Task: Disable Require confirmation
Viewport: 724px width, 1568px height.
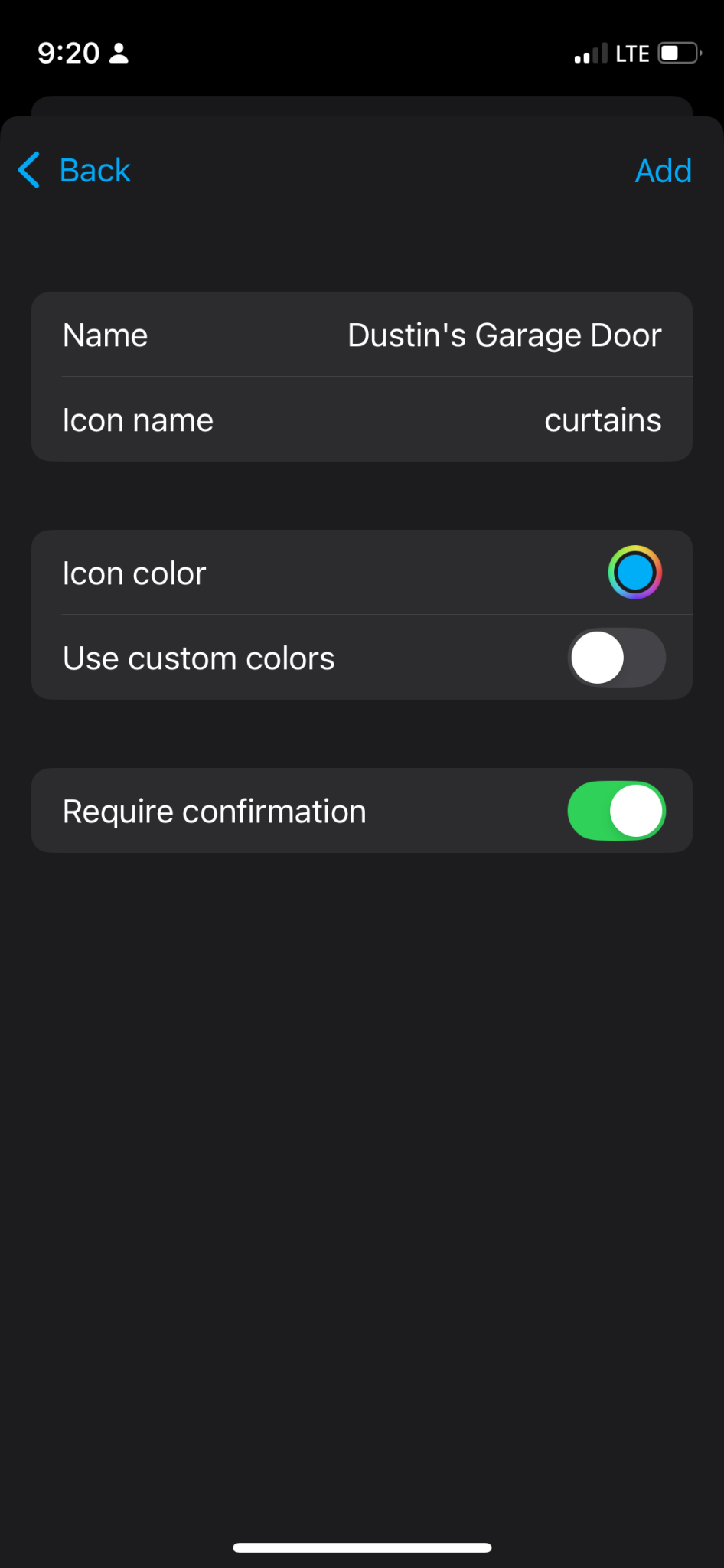Action: (616, 811)
